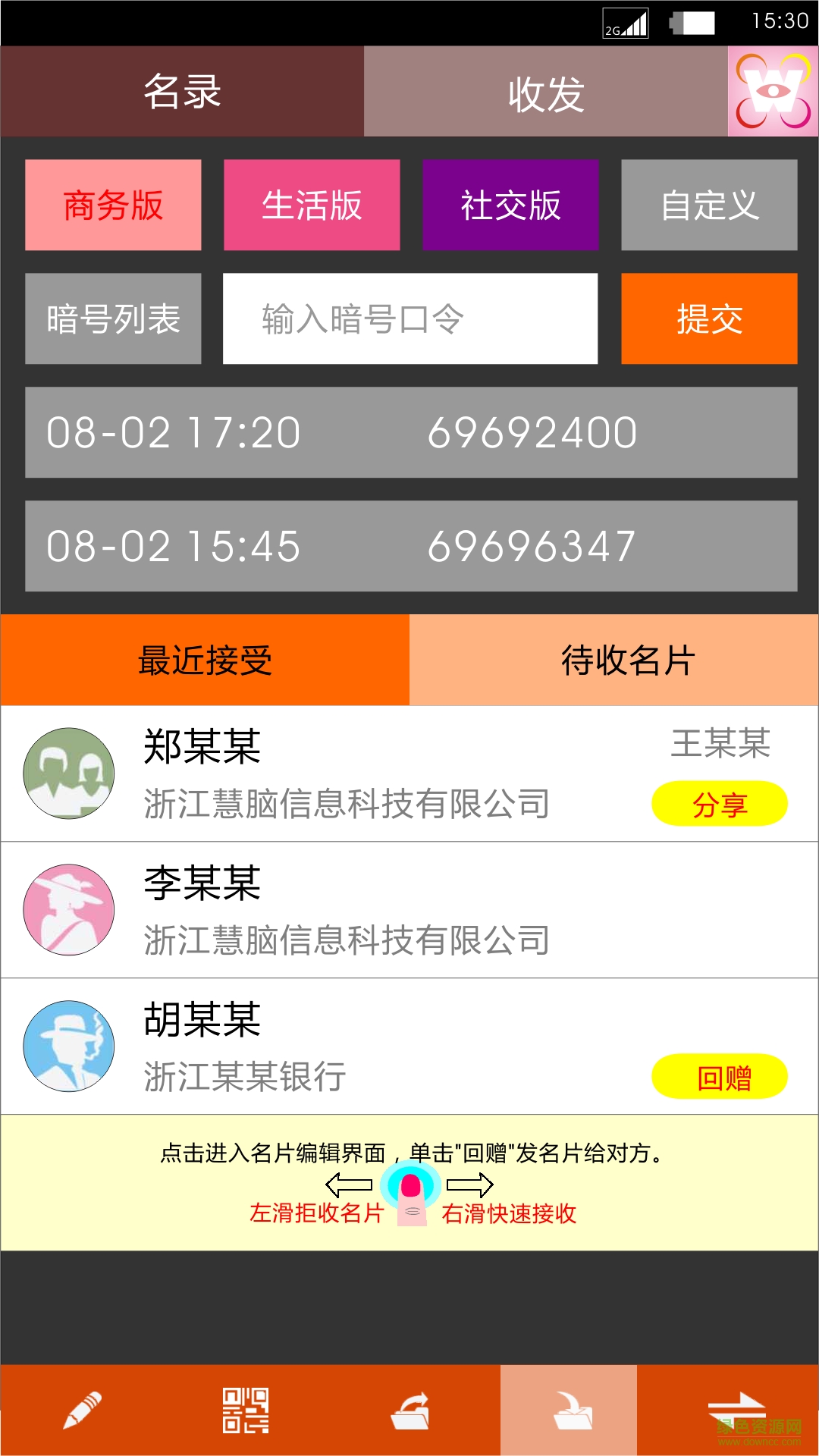Open the 暗号列表 password list

point(112,318)
